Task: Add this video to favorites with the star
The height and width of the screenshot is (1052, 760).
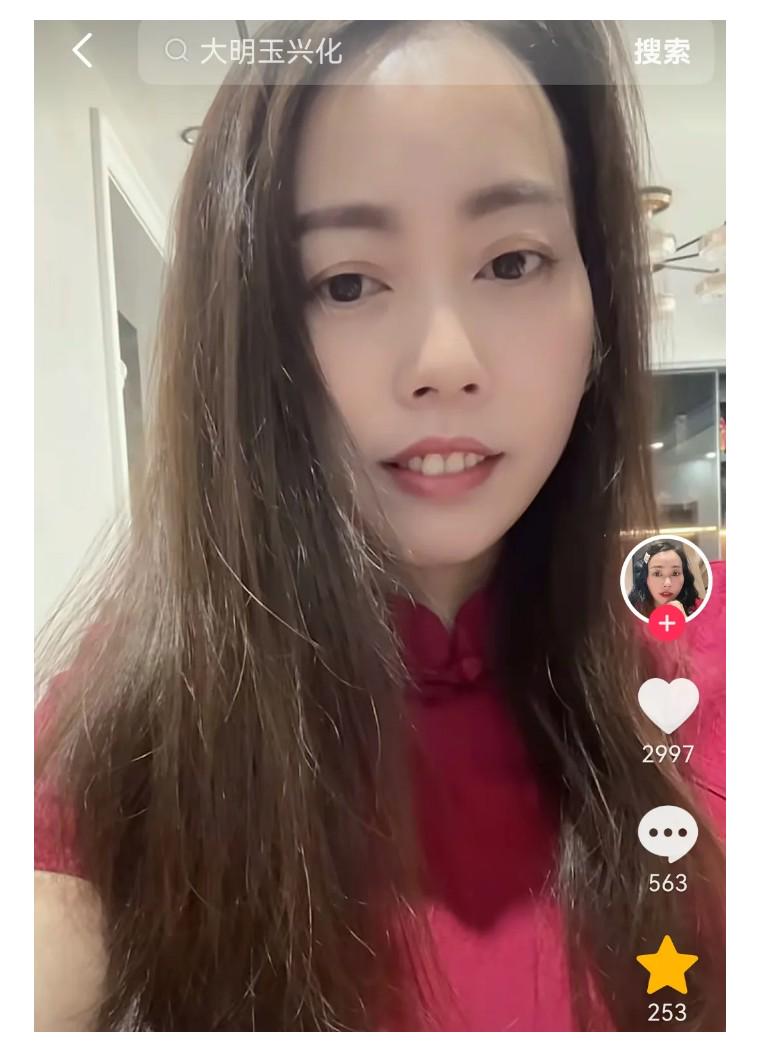Action: (x=667, y=965)
